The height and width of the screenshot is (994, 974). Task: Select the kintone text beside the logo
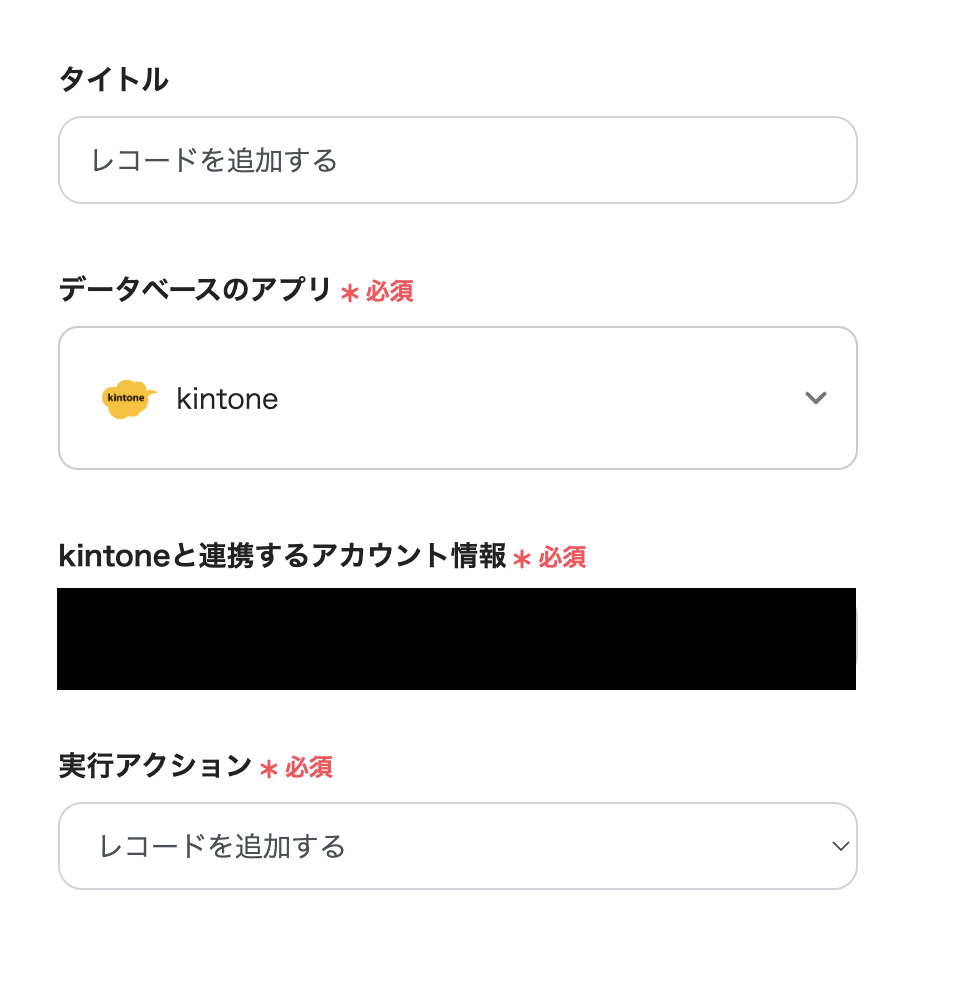pos(227,398)
